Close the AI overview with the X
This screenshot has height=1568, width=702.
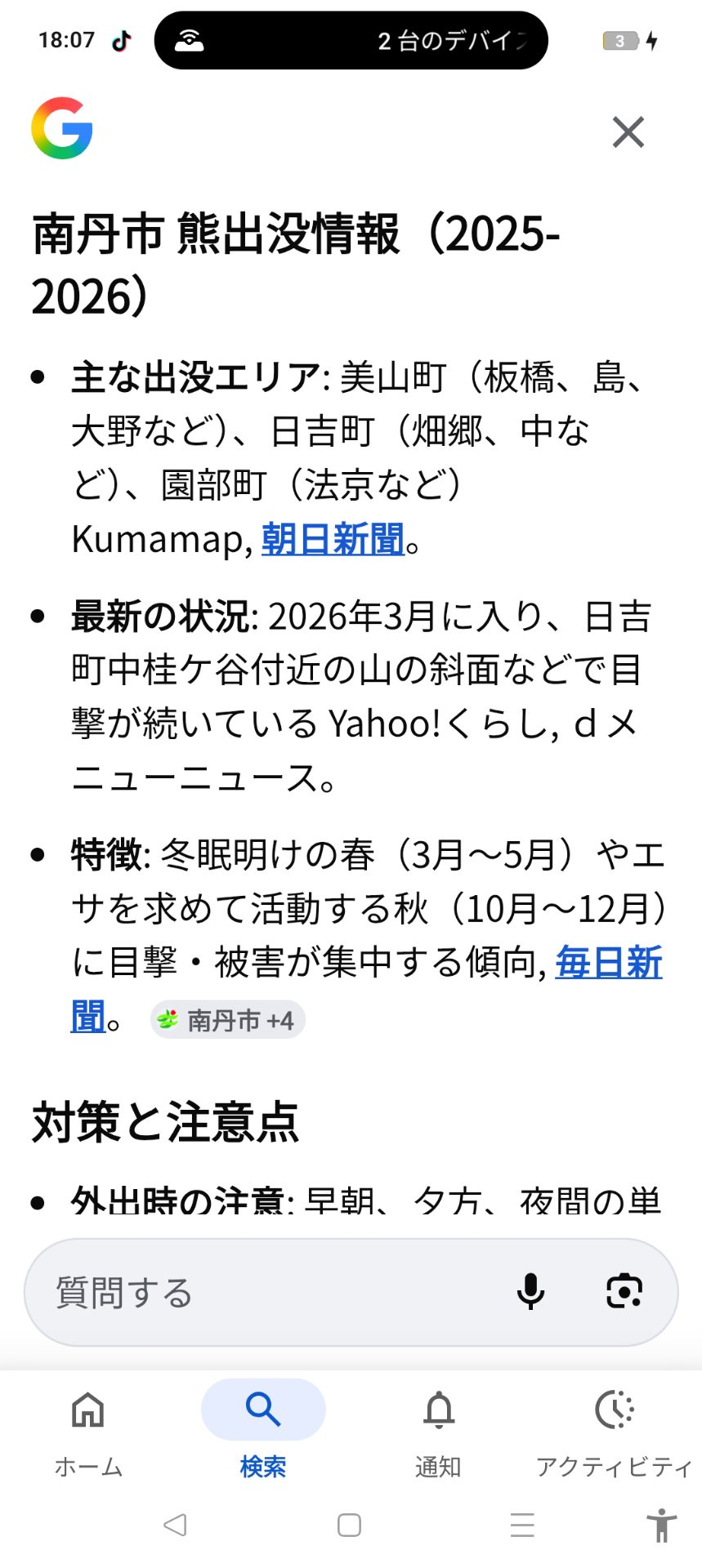[628, 131]
